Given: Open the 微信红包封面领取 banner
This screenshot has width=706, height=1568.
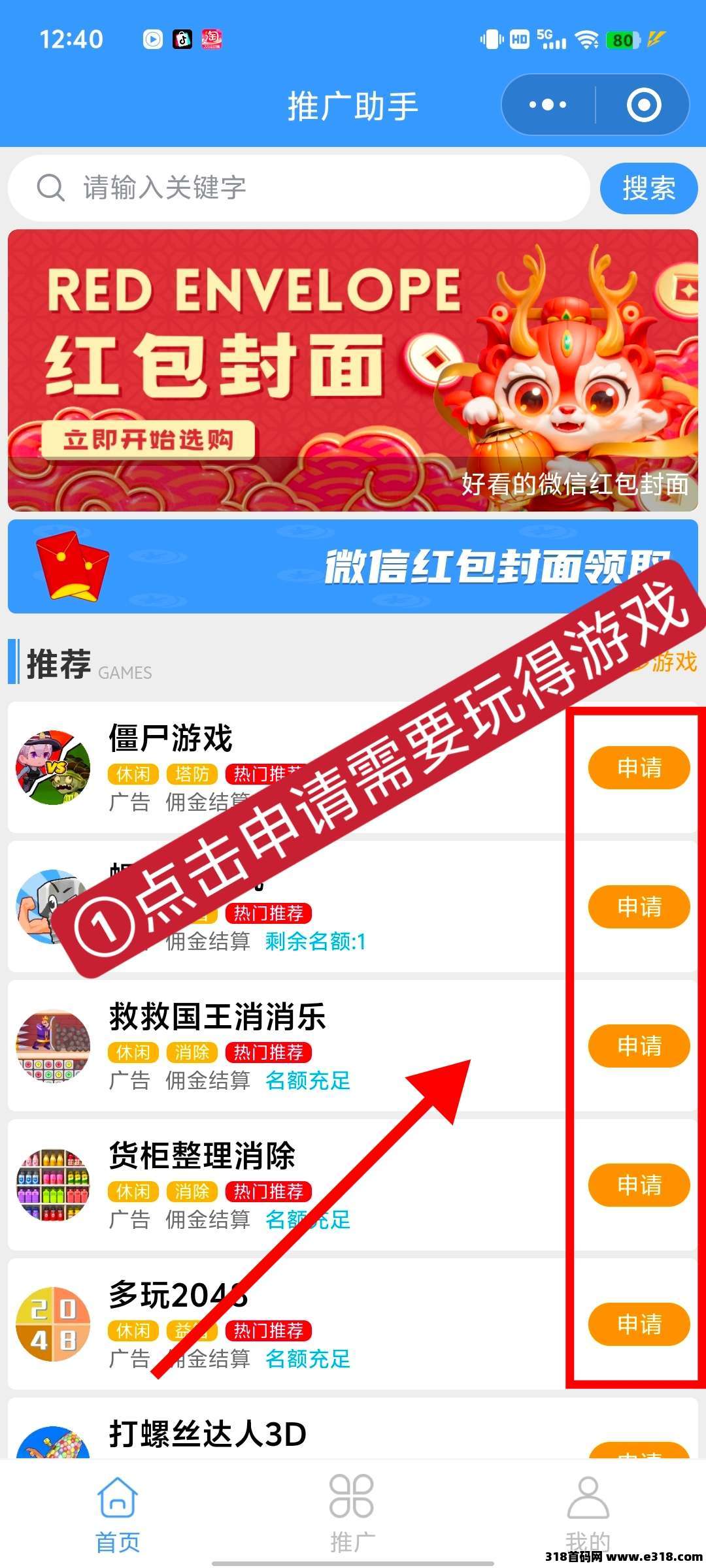Looking at the screenshot, I should [353, 567].
